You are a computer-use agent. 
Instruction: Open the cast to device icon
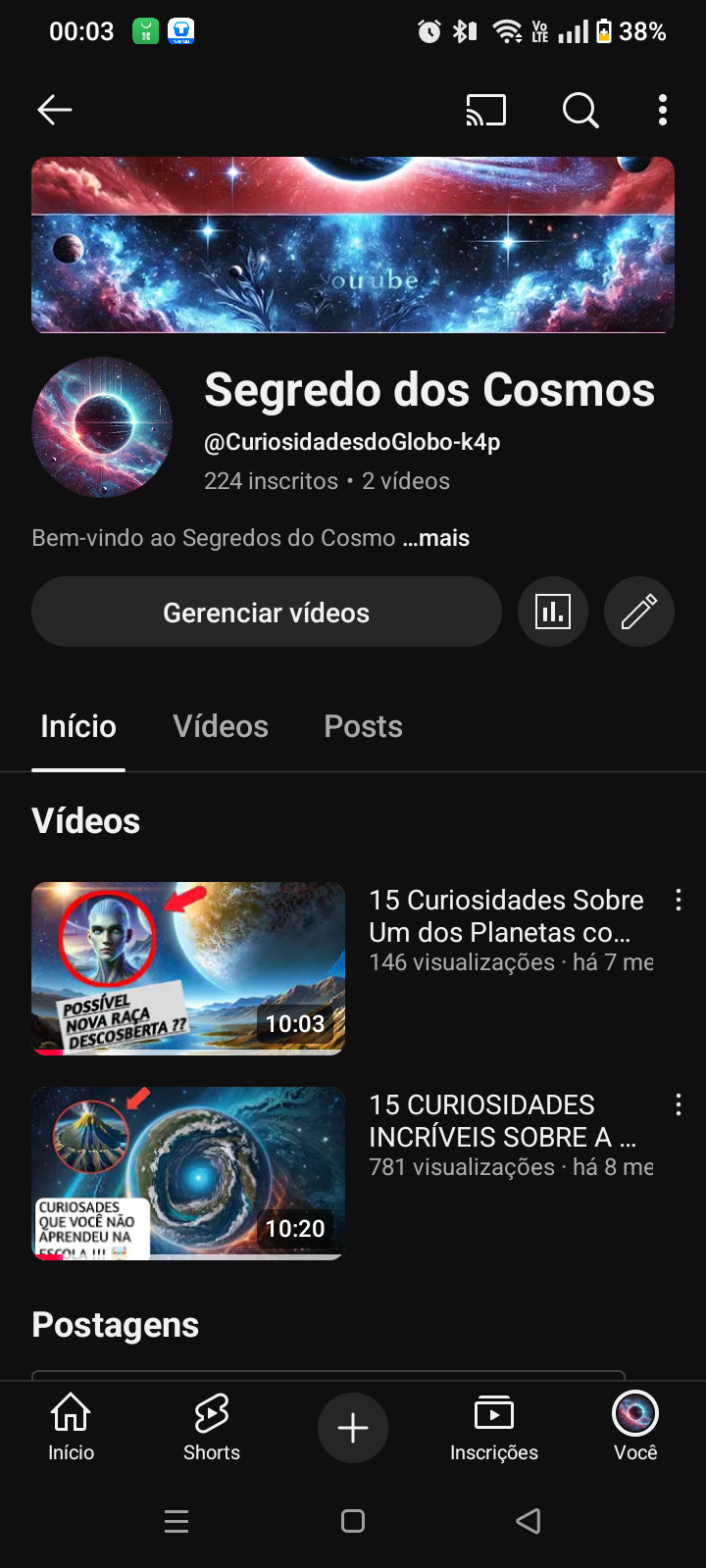[485, 110]
